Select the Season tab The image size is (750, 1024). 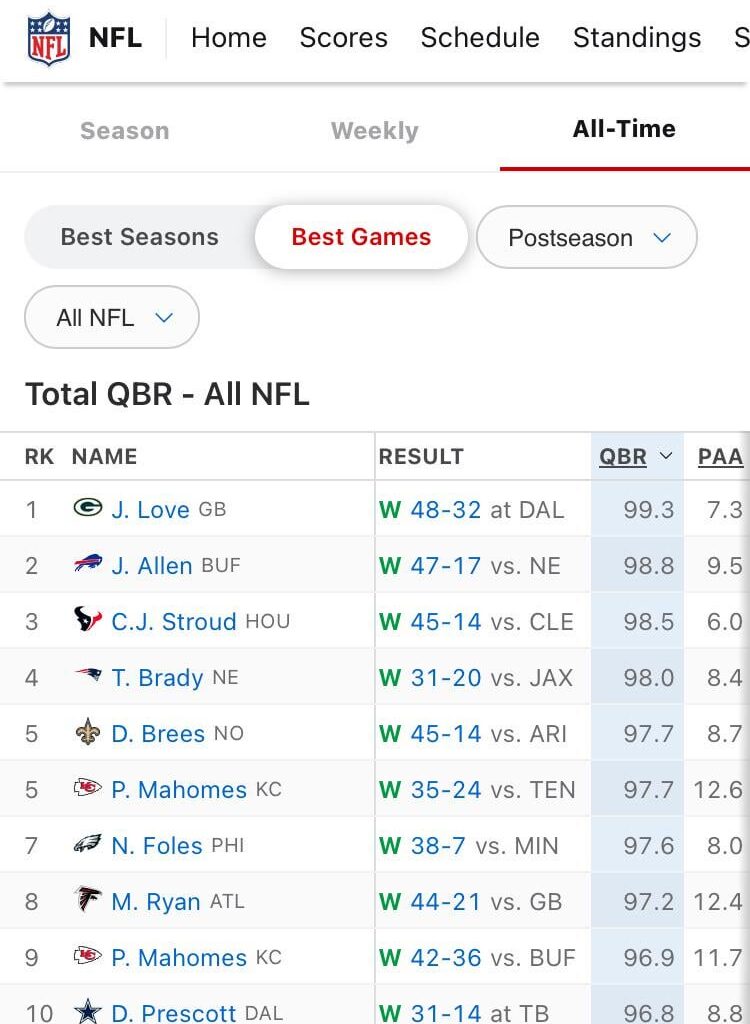click(124, 130)
